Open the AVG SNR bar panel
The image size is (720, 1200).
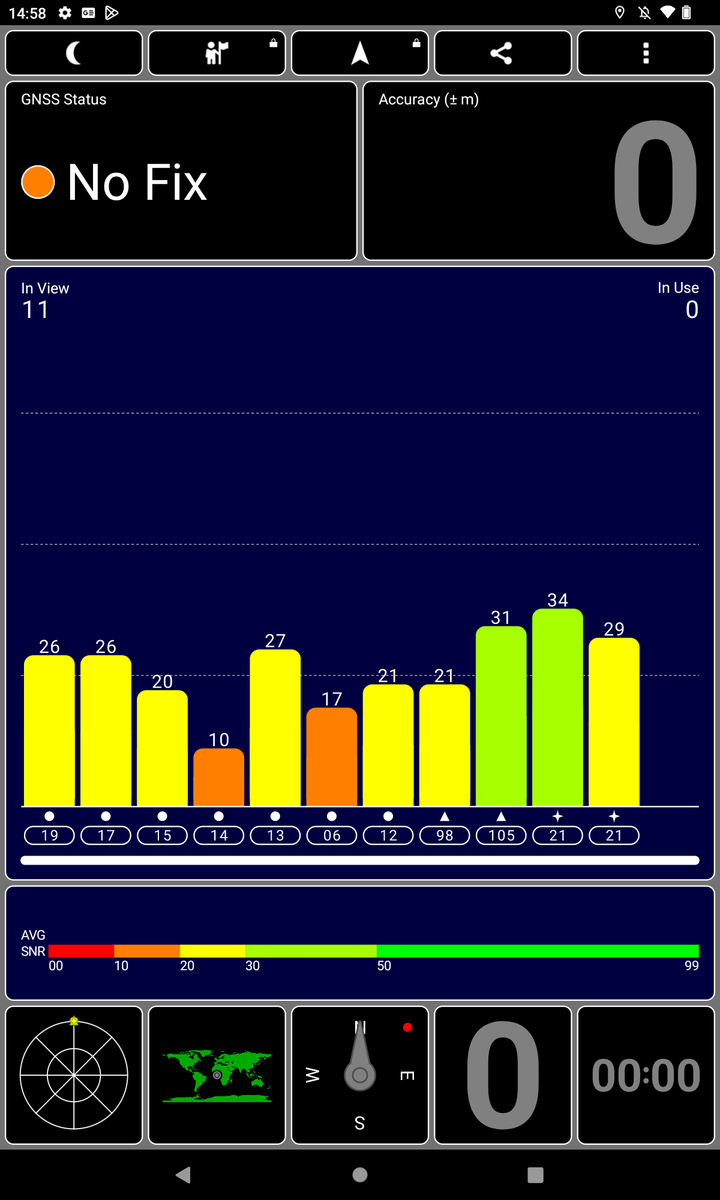(x=360, y=943)
